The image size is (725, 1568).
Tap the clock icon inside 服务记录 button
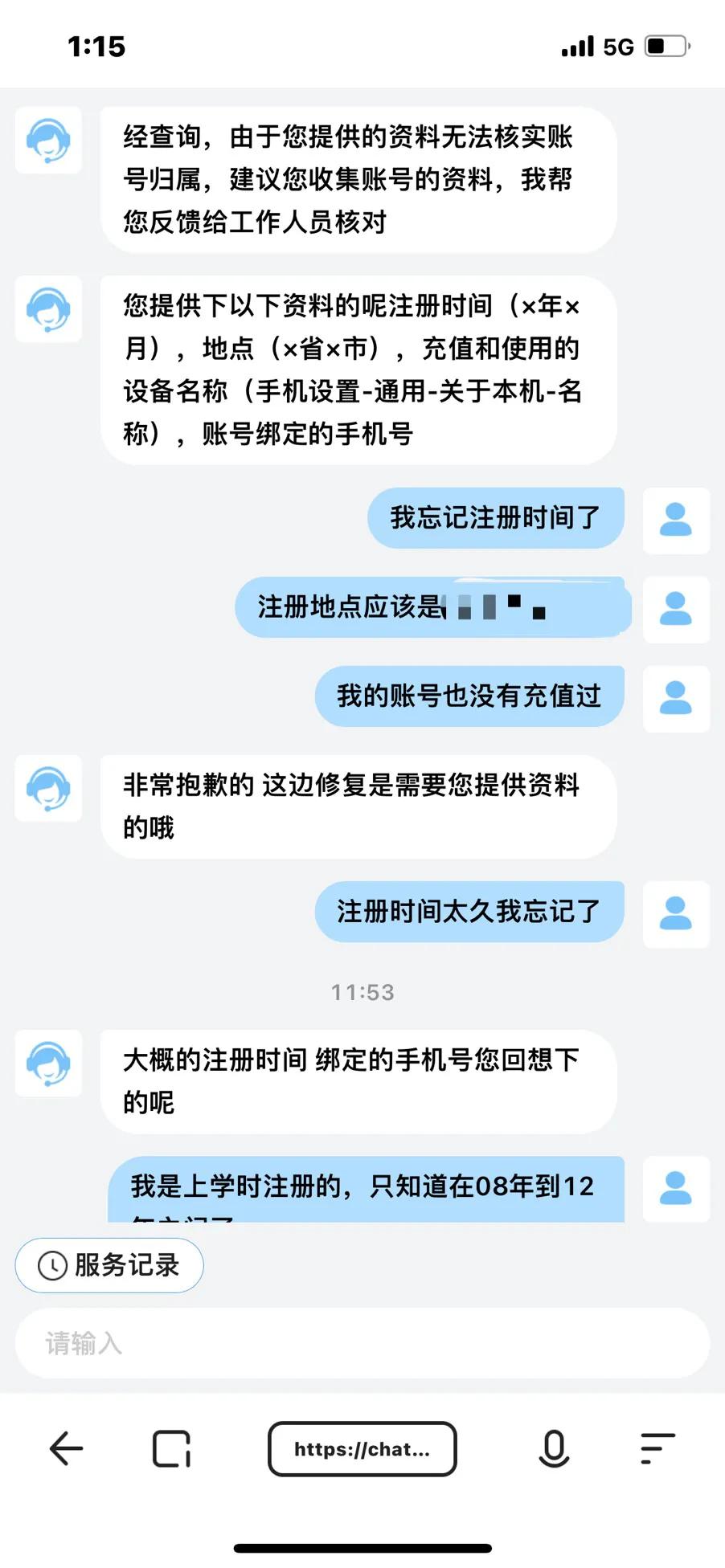pos(50,1265)
